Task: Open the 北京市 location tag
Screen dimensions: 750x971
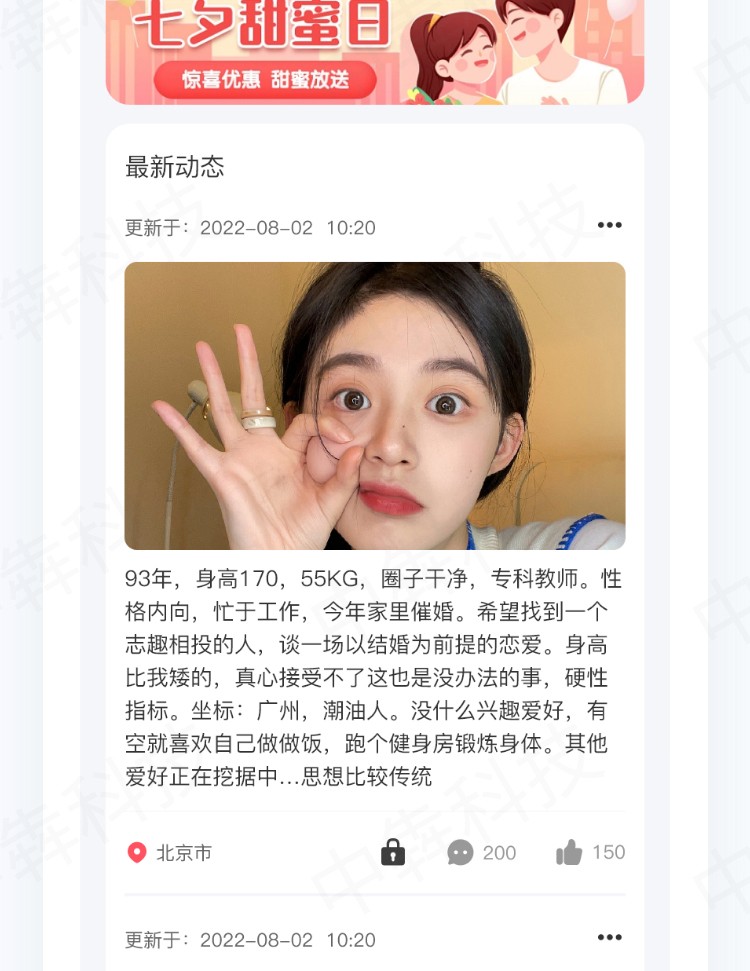Action: [x=170, y=853]
